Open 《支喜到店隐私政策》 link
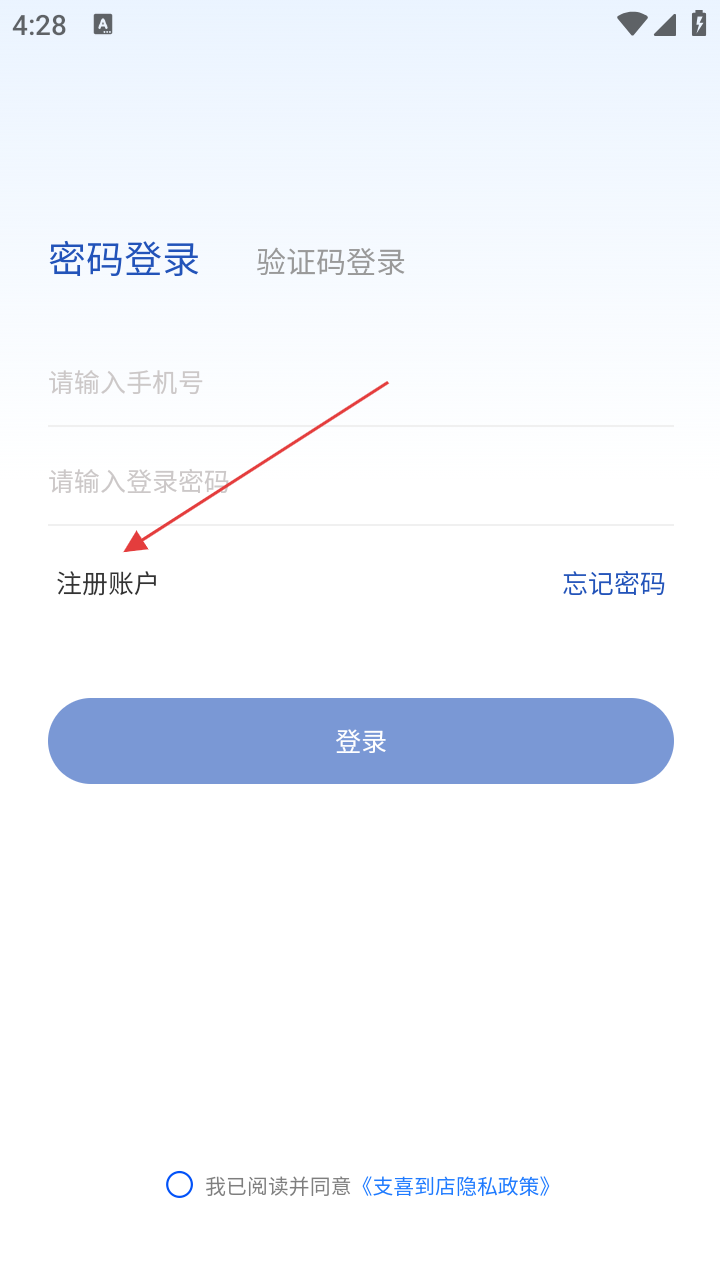720x1280 pixels. click(x=455, y=1186)
